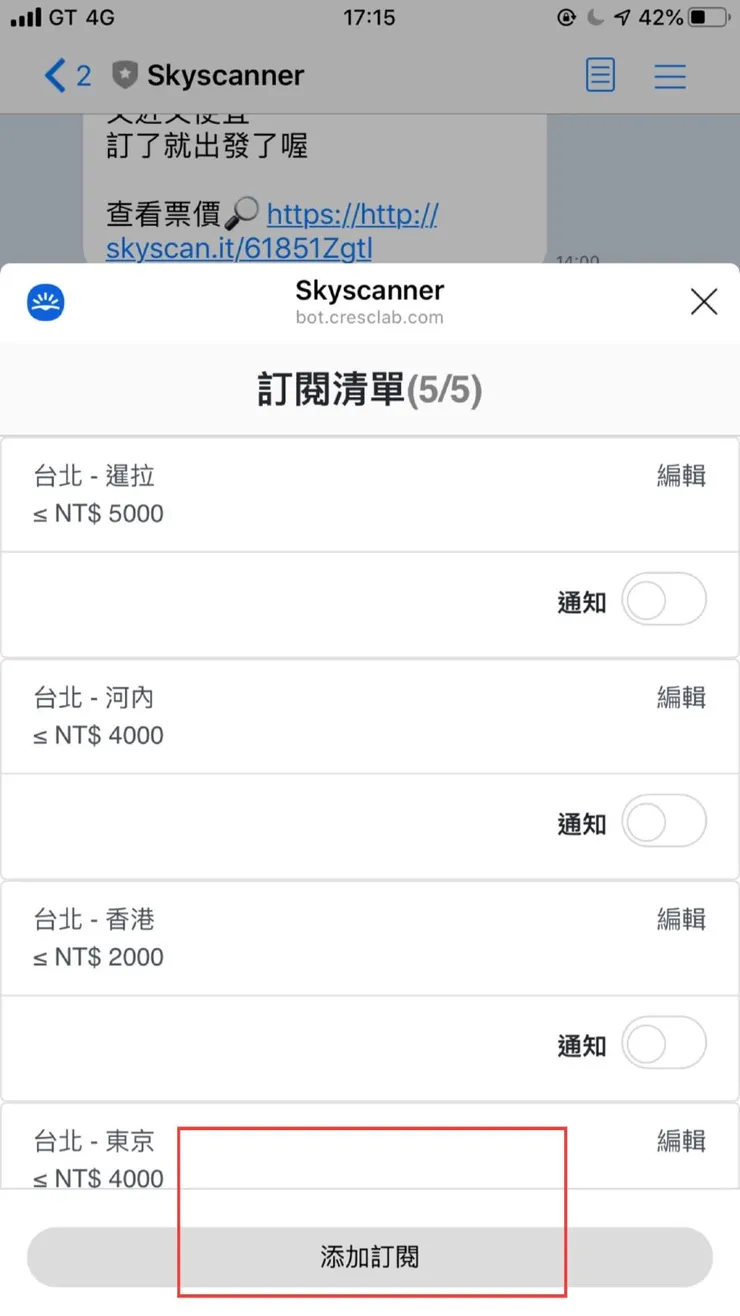Enable notifications for 台北 - 暹拉

[664, 599]
